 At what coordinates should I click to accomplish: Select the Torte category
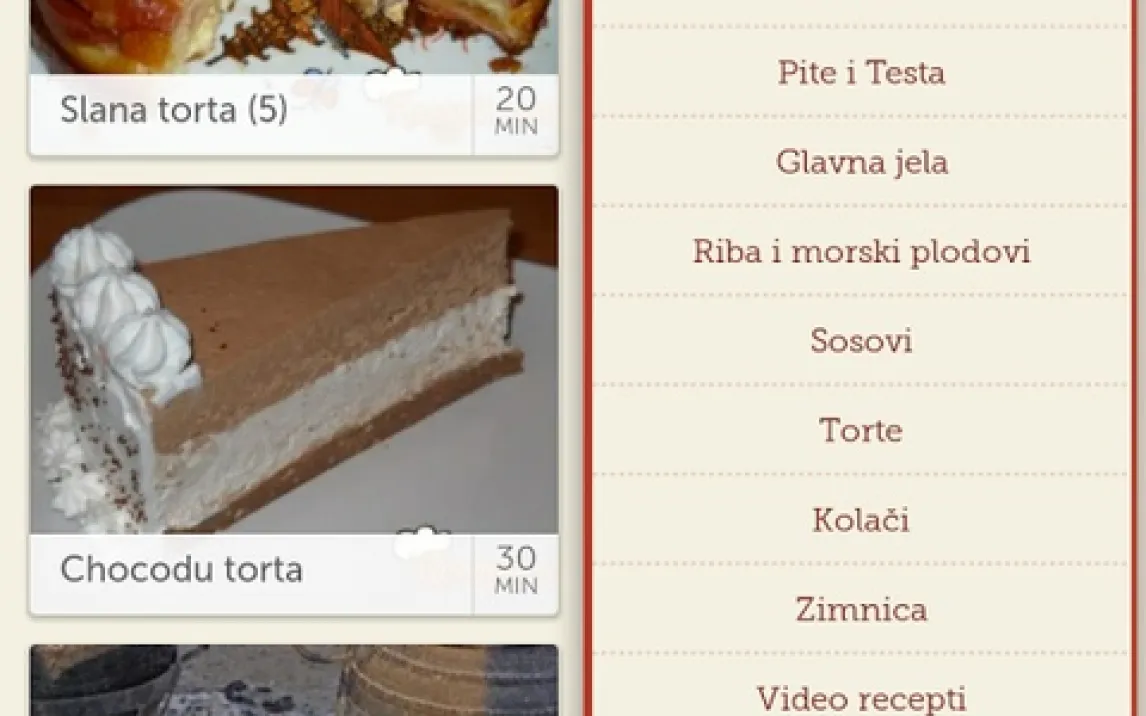pos(861,431)
